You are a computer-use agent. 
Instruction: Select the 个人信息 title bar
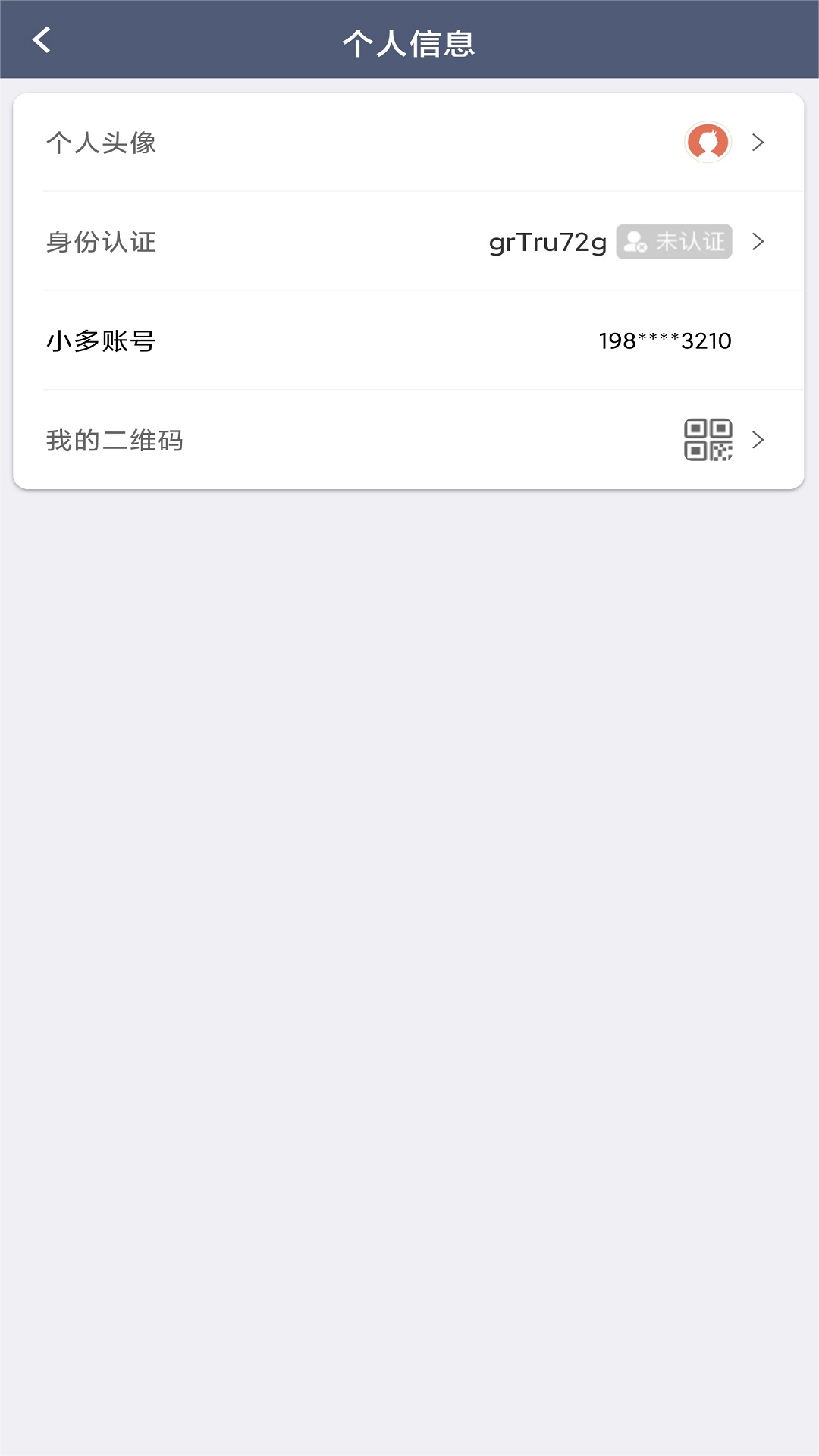tap(409, 43)
